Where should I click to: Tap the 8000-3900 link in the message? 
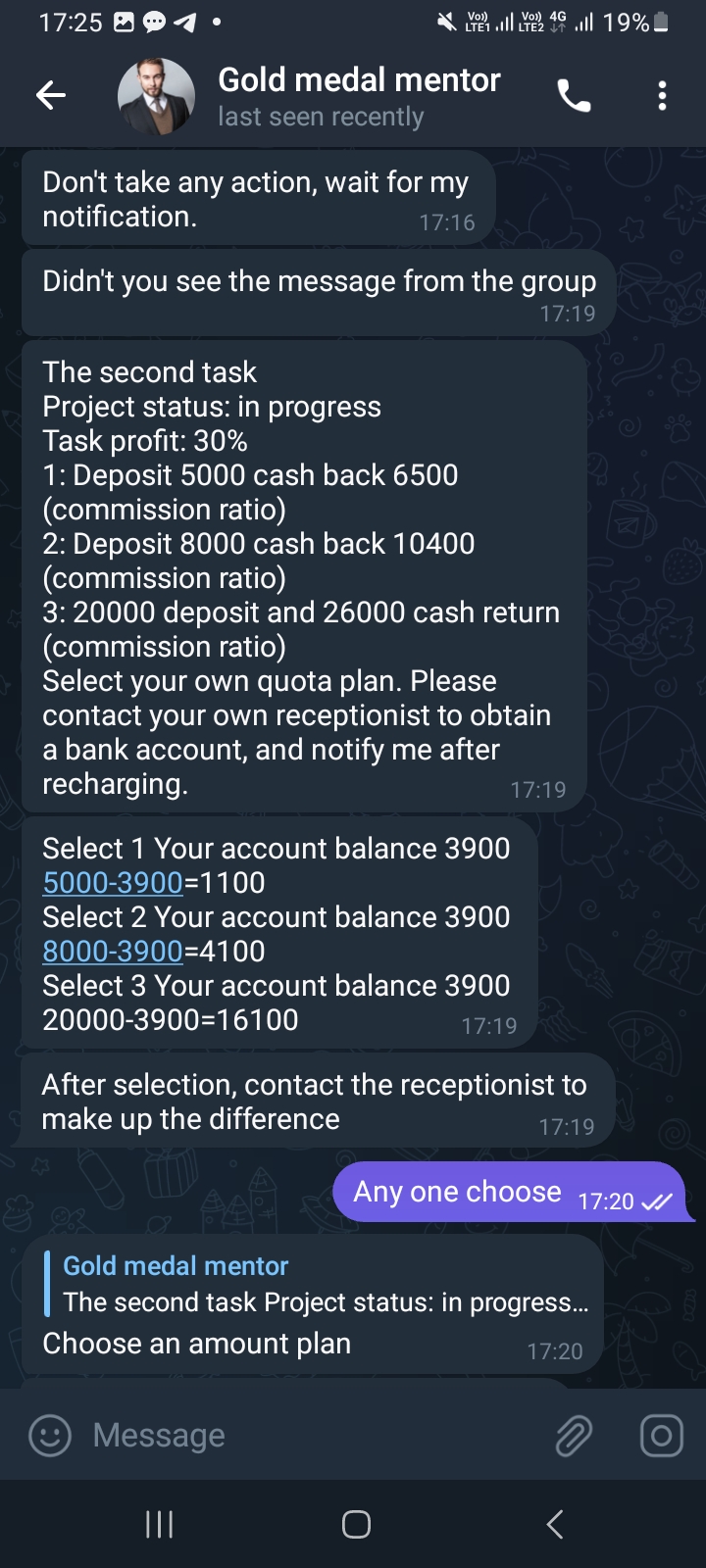click(113, 952)
